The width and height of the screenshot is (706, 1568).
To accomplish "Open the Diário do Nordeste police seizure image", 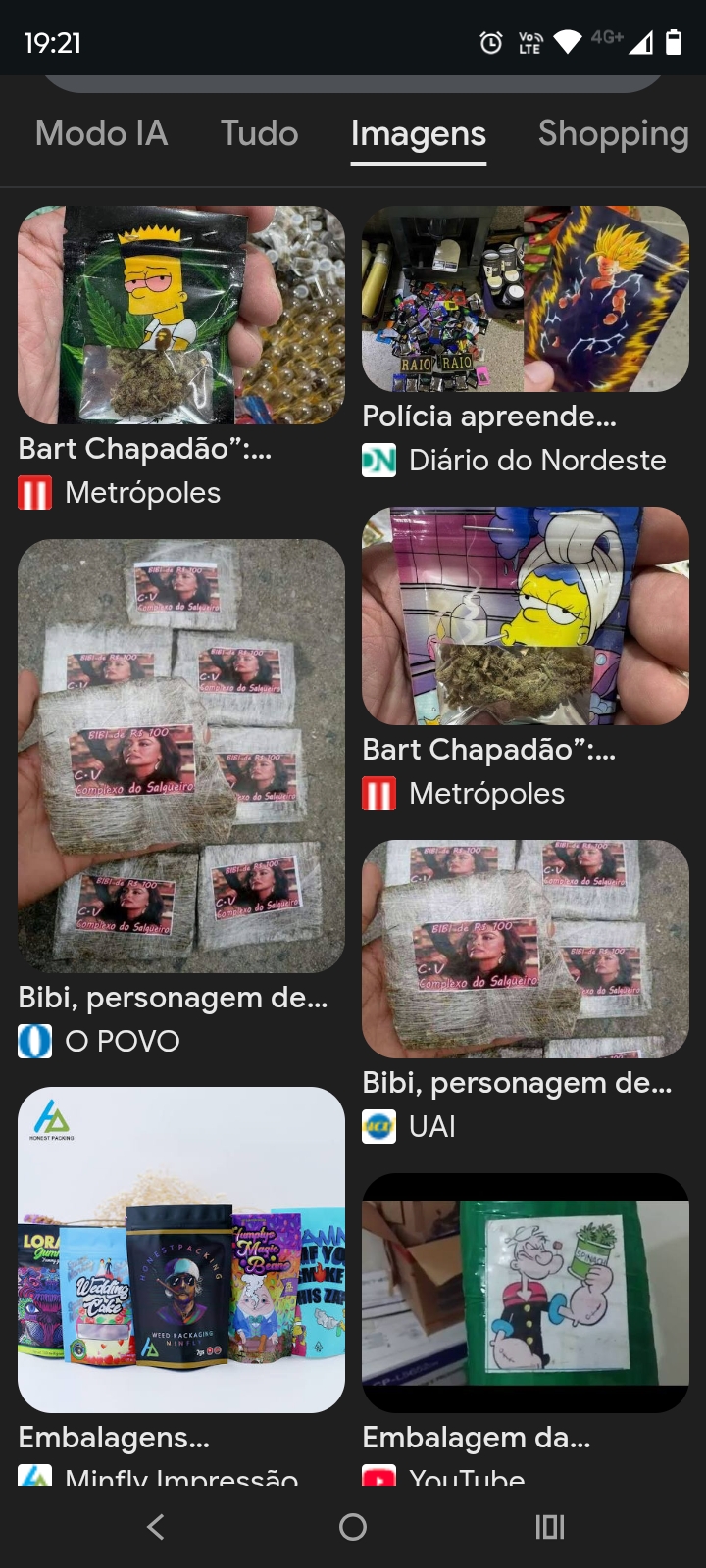I will [526, 299].
